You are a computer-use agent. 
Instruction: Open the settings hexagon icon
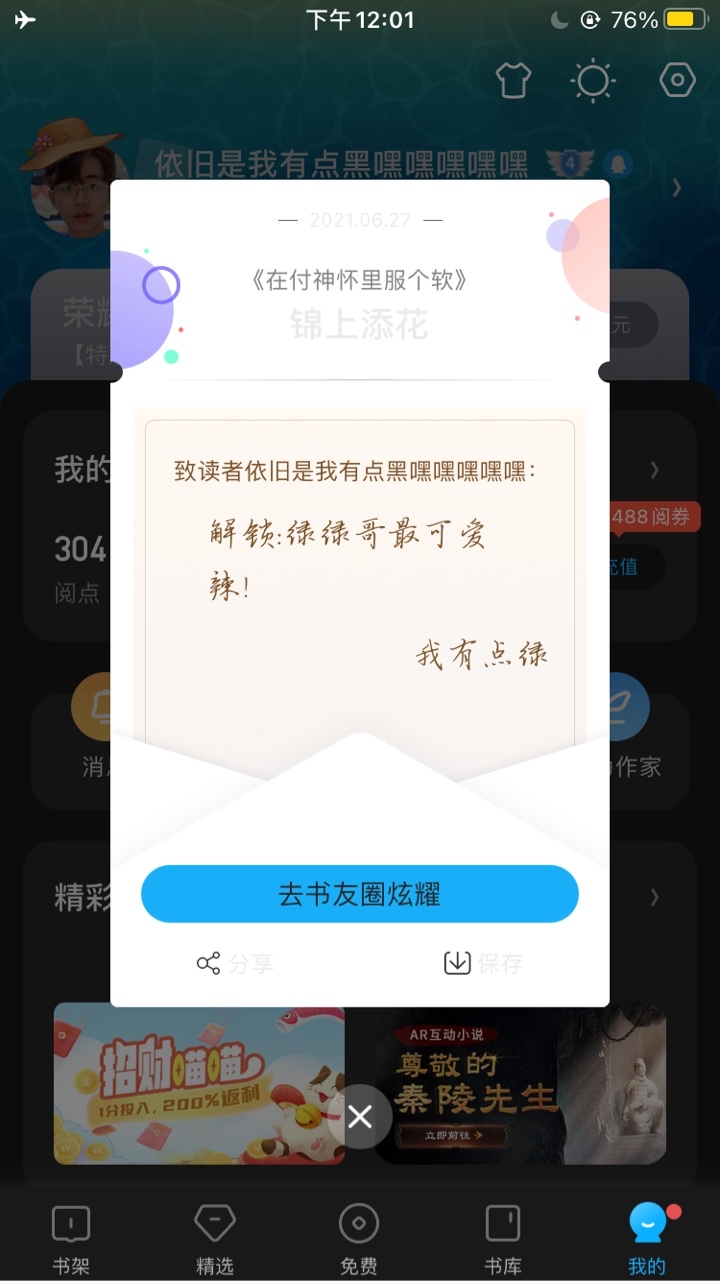pos(678,81)
